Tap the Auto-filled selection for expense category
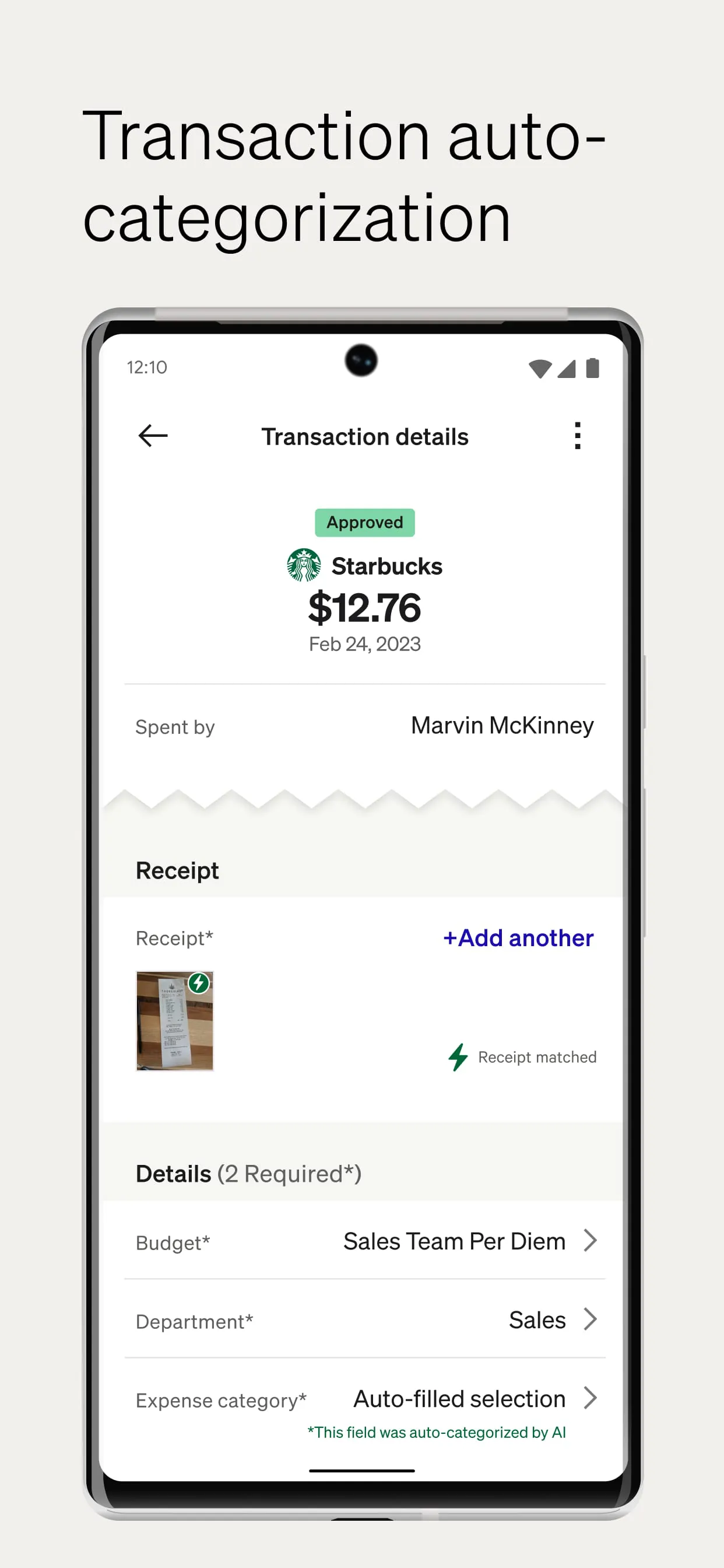724x1568 pixels. [x=458, y=1399]
